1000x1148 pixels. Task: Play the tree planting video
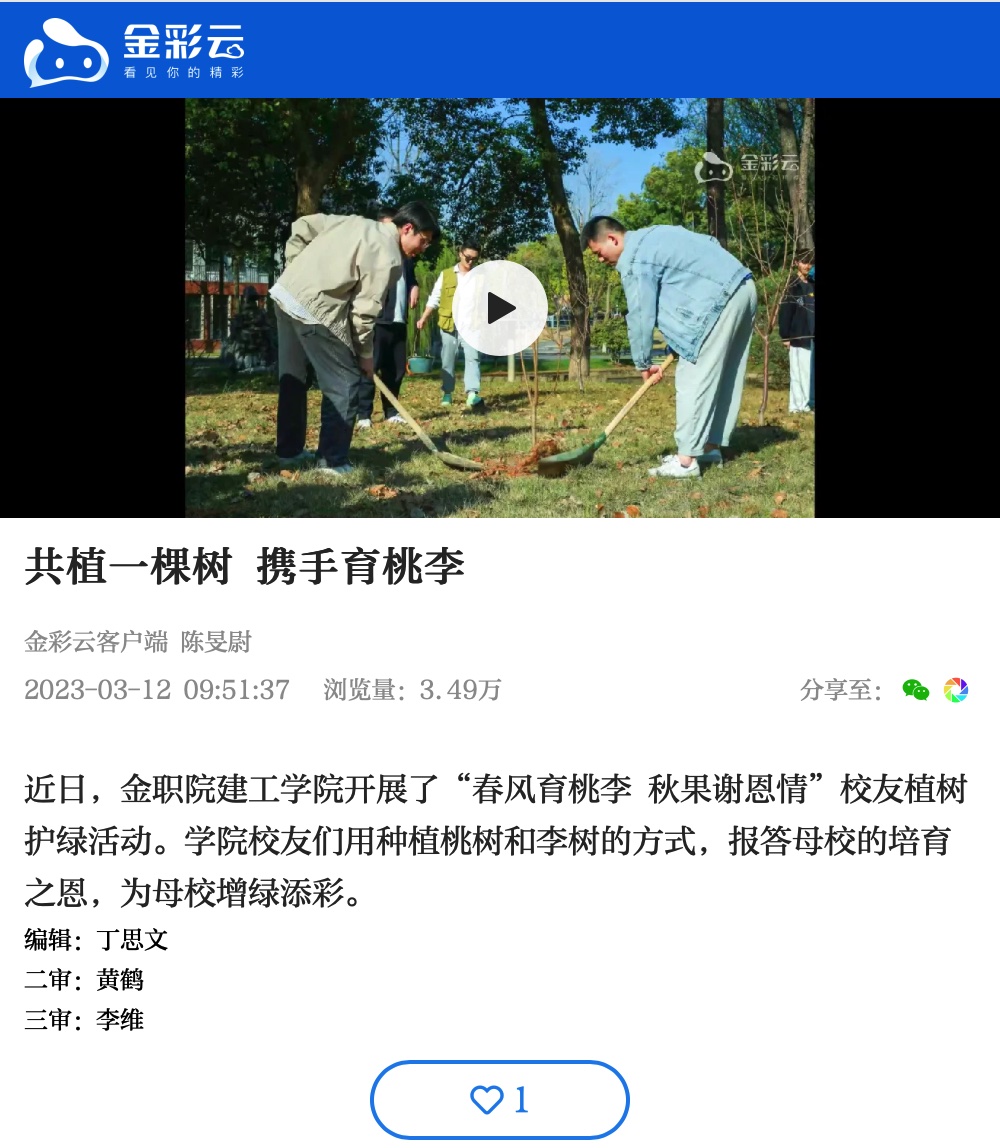click(x=500, y=308)
